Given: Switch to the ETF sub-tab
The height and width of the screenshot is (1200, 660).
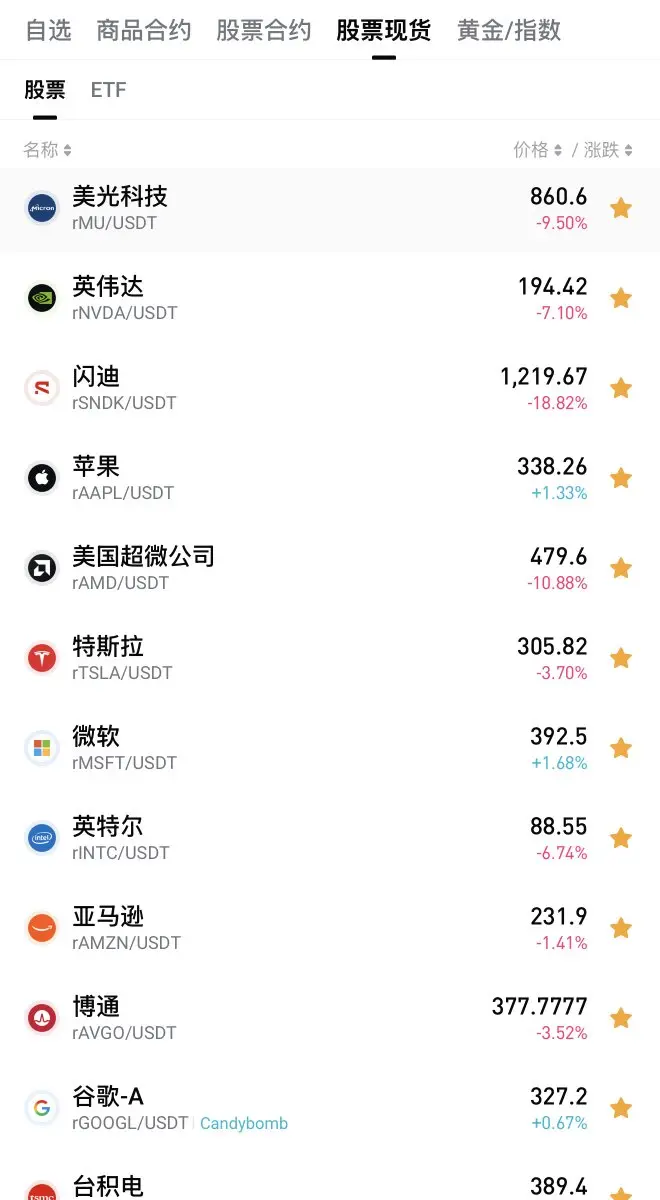Looking at the screenshot, I should tap(108, 90).
